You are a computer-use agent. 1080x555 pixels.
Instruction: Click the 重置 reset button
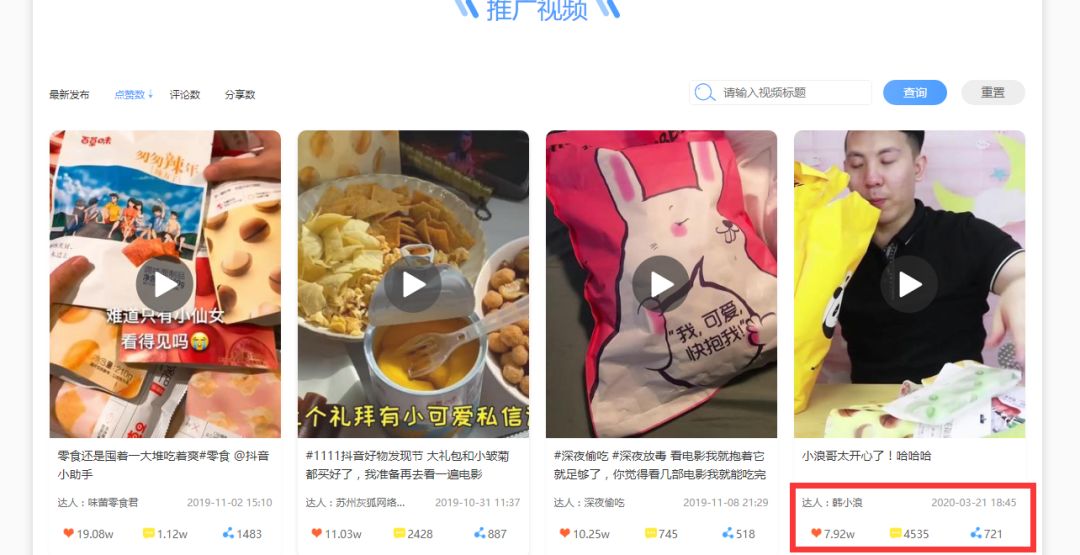(993, 93)
